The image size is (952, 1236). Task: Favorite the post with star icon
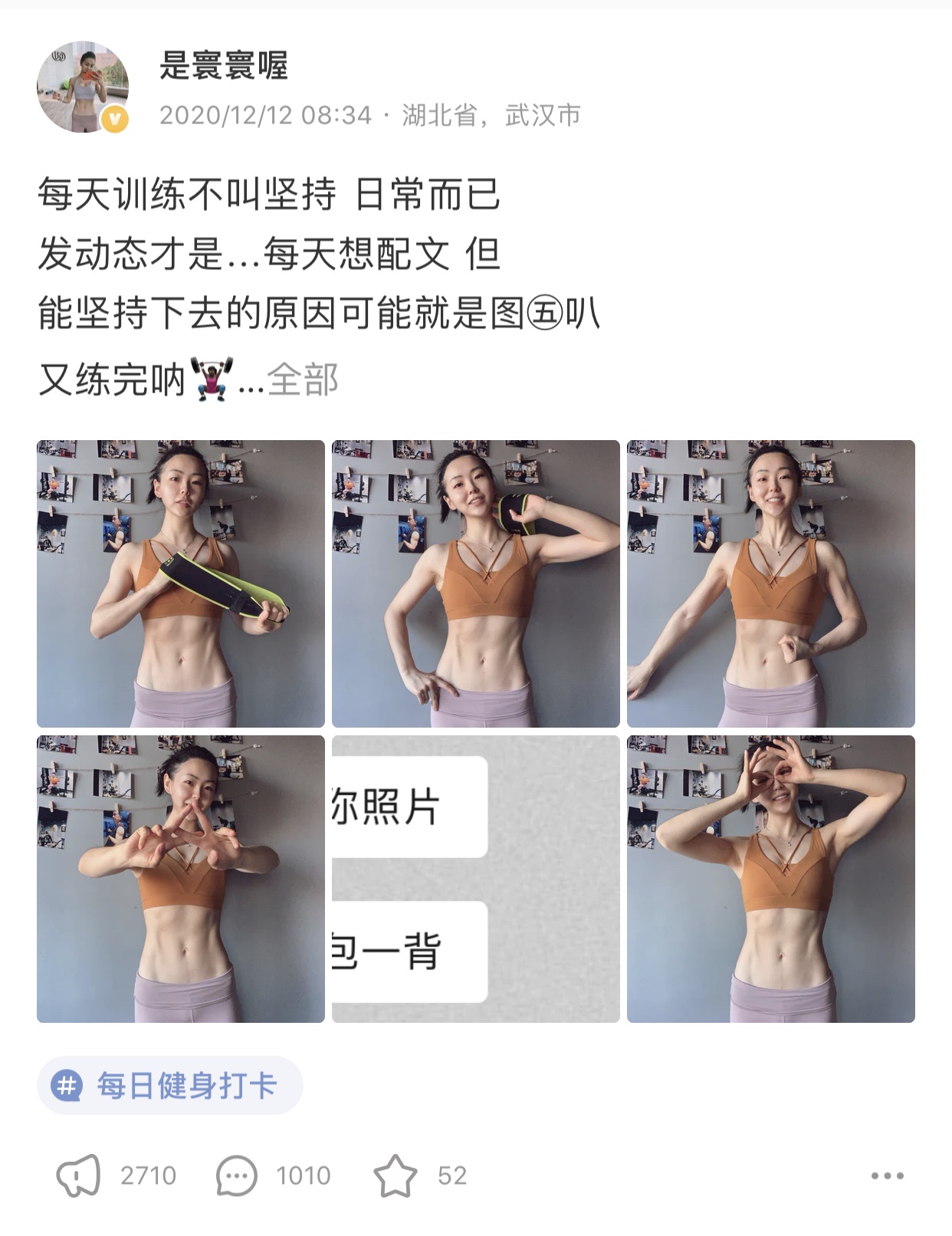click(x=396, y=1175)
